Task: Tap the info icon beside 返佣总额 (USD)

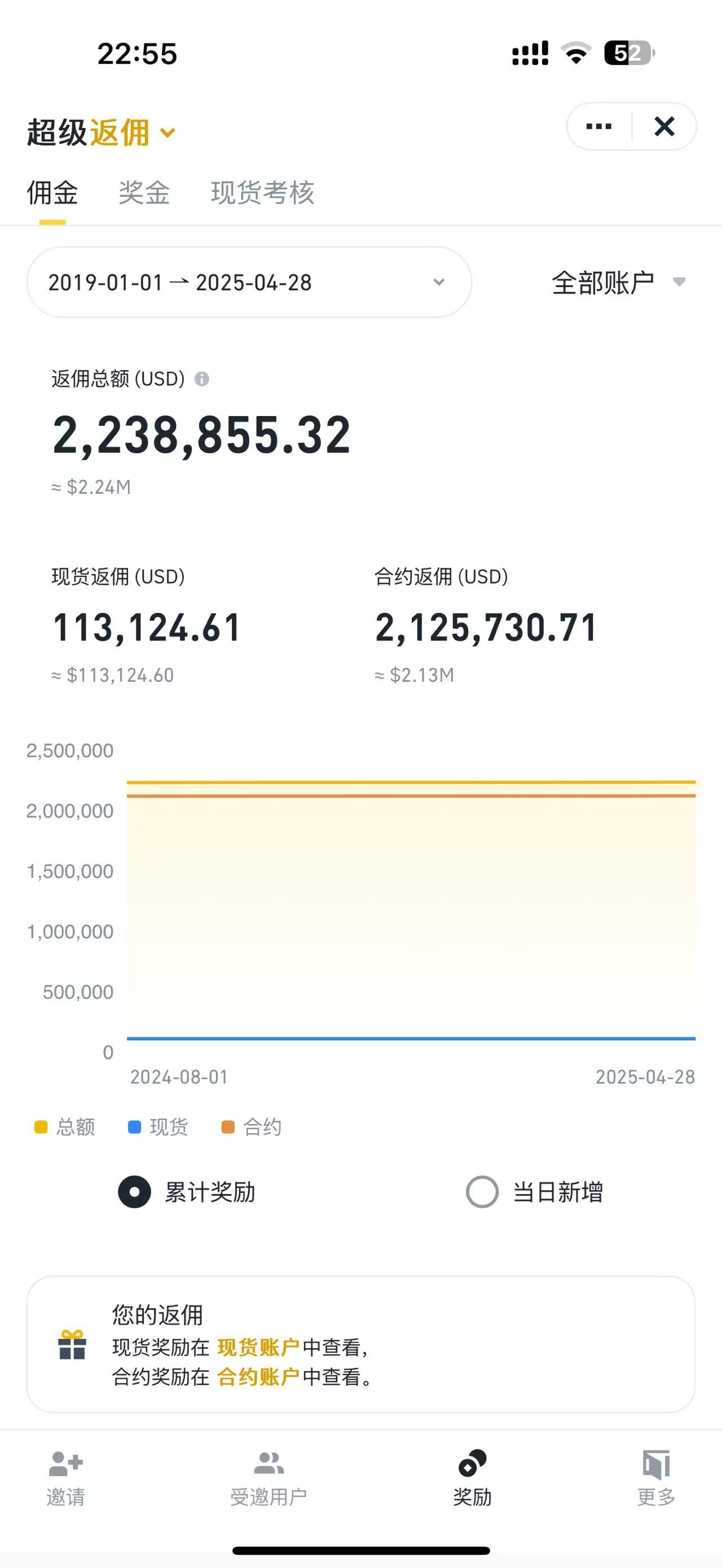Action: [201, 379]
